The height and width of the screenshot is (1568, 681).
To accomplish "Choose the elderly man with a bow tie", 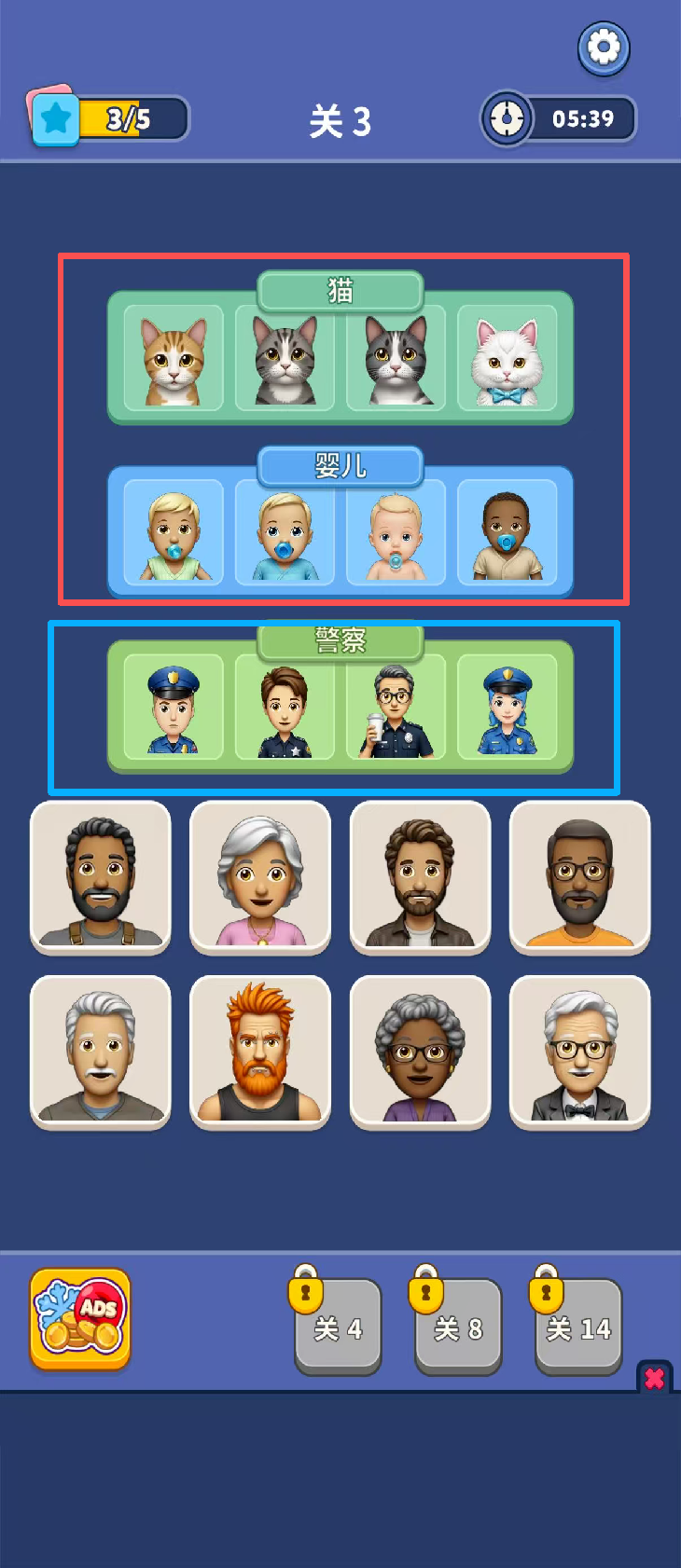I will pos(579,1052).
